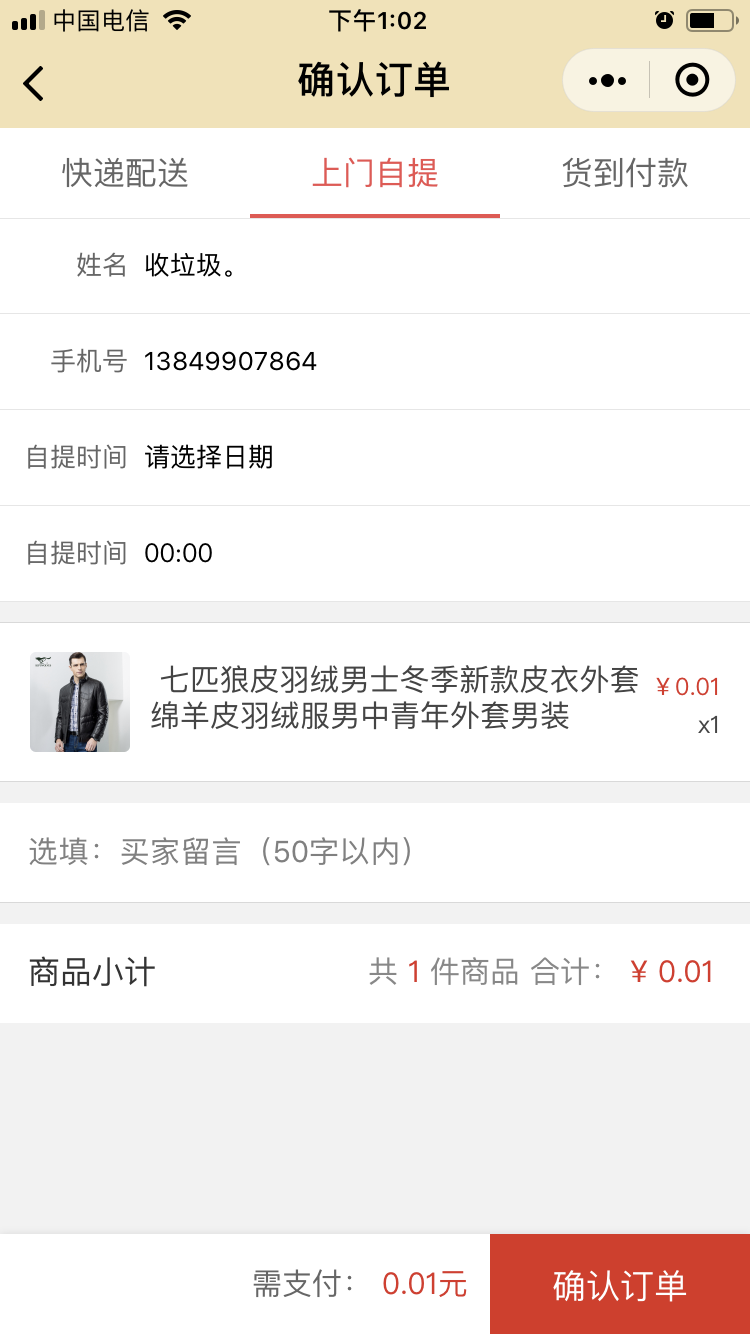Screen dimensions: 750x1334
Task: Select the 上门自提 tab
Action: [375, 173]
